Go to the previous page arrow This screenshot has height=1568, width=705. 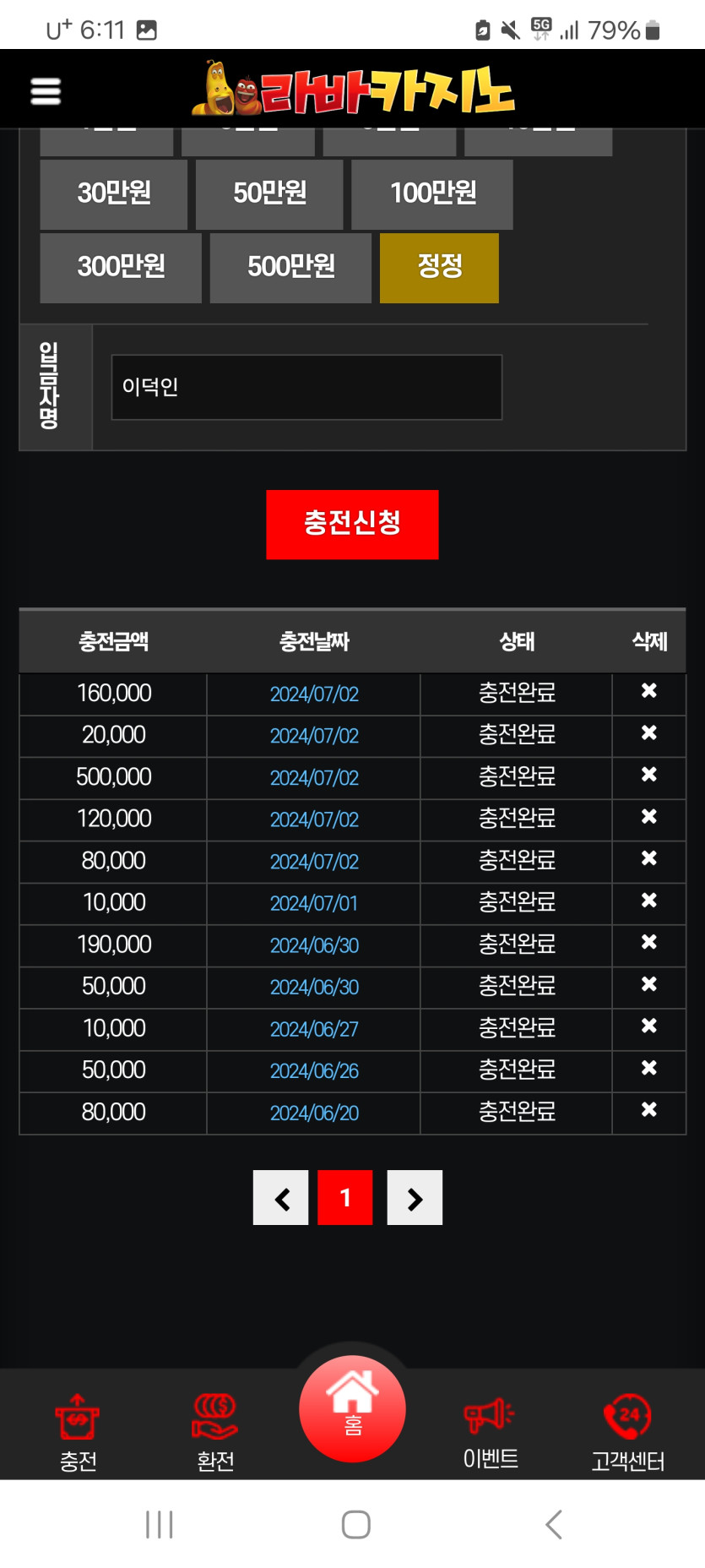281,1197
